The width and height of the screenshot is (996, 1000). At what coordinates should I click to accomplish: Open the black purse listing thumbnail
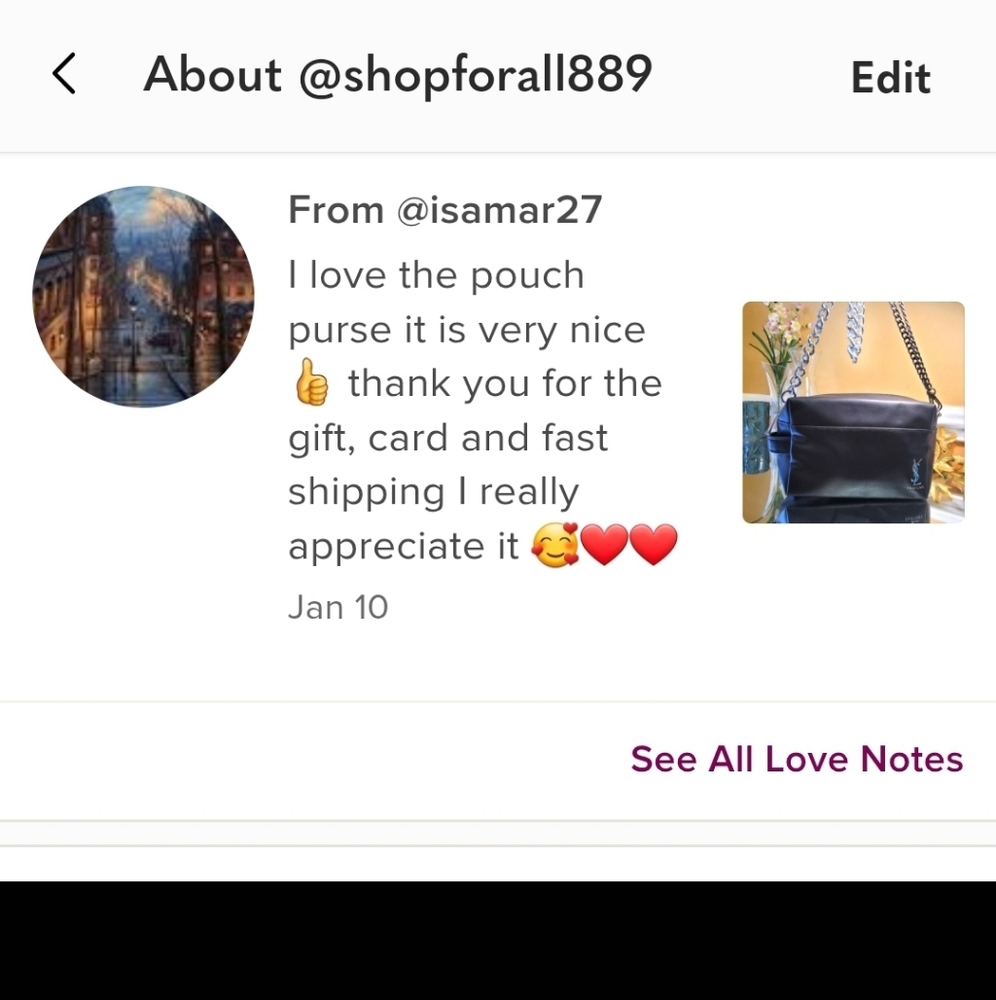pyautogui.click(x=853, y=412)
